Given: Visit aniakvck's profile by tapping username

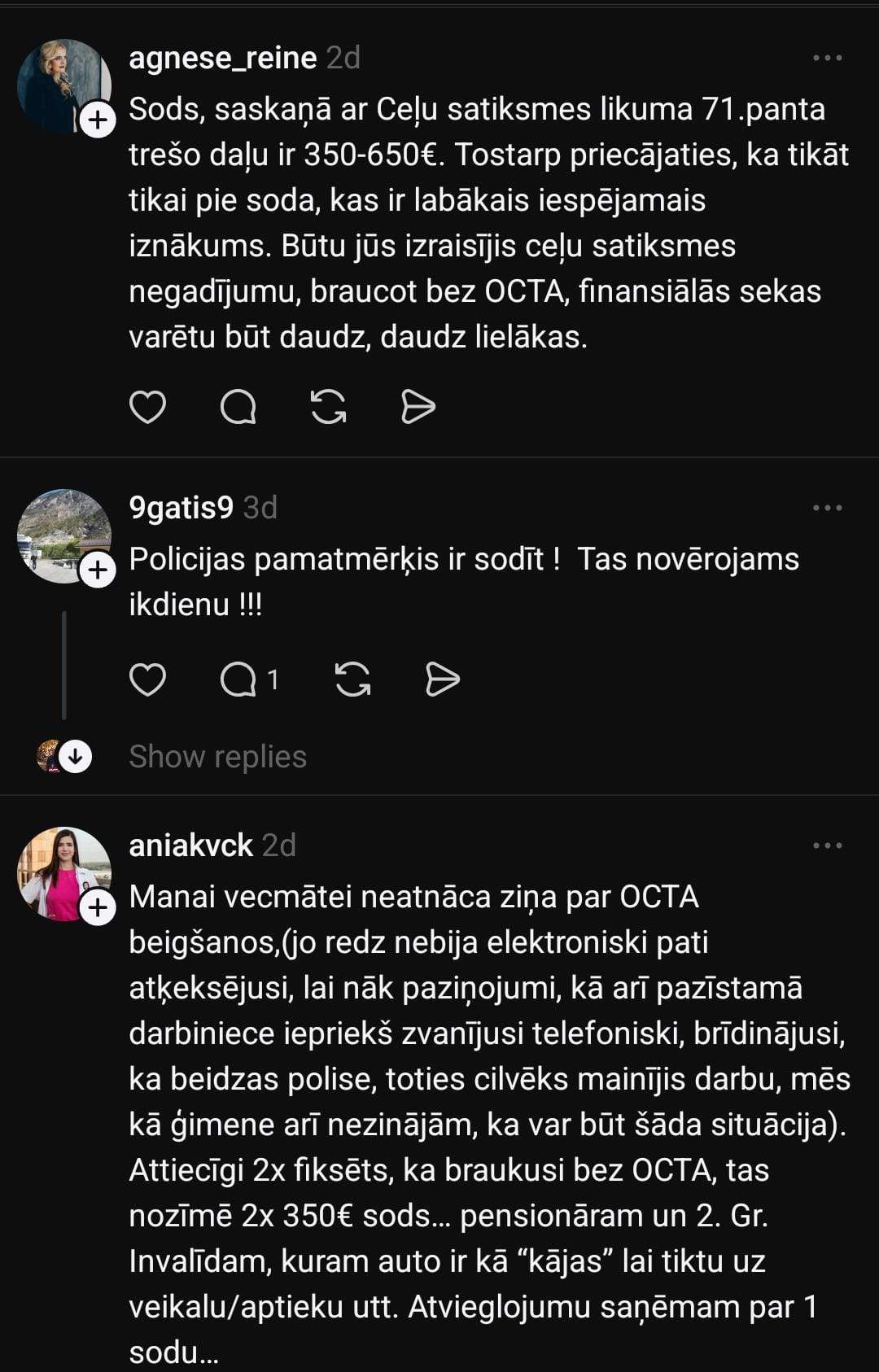Looking at the screenshot, I should click(190, 845).
